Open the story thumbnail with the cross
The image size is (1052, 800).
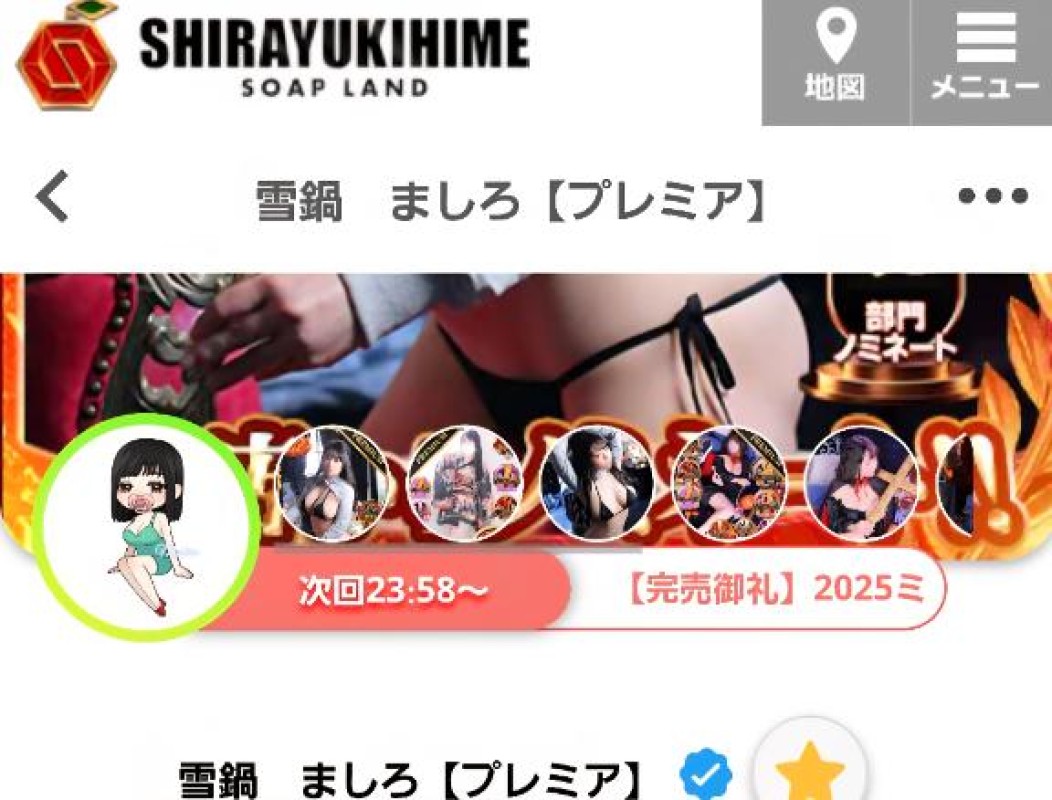(861, 485)
